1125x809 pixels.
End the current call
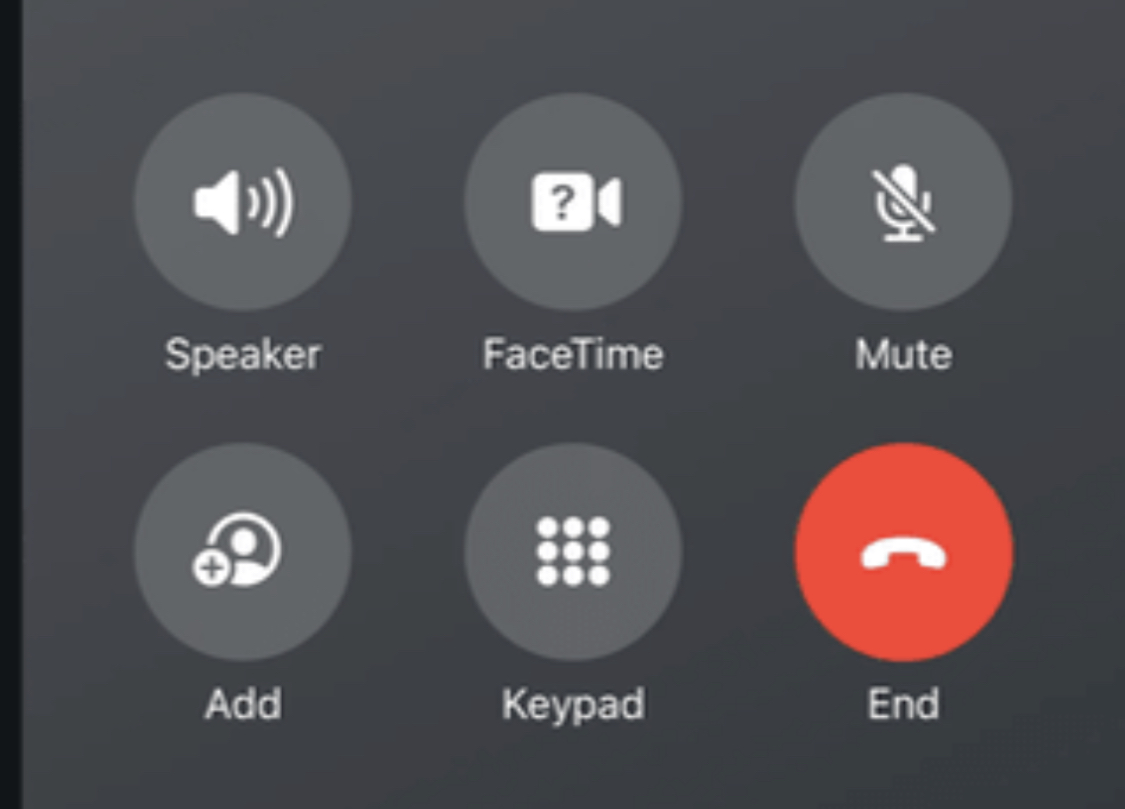(903, 552)
